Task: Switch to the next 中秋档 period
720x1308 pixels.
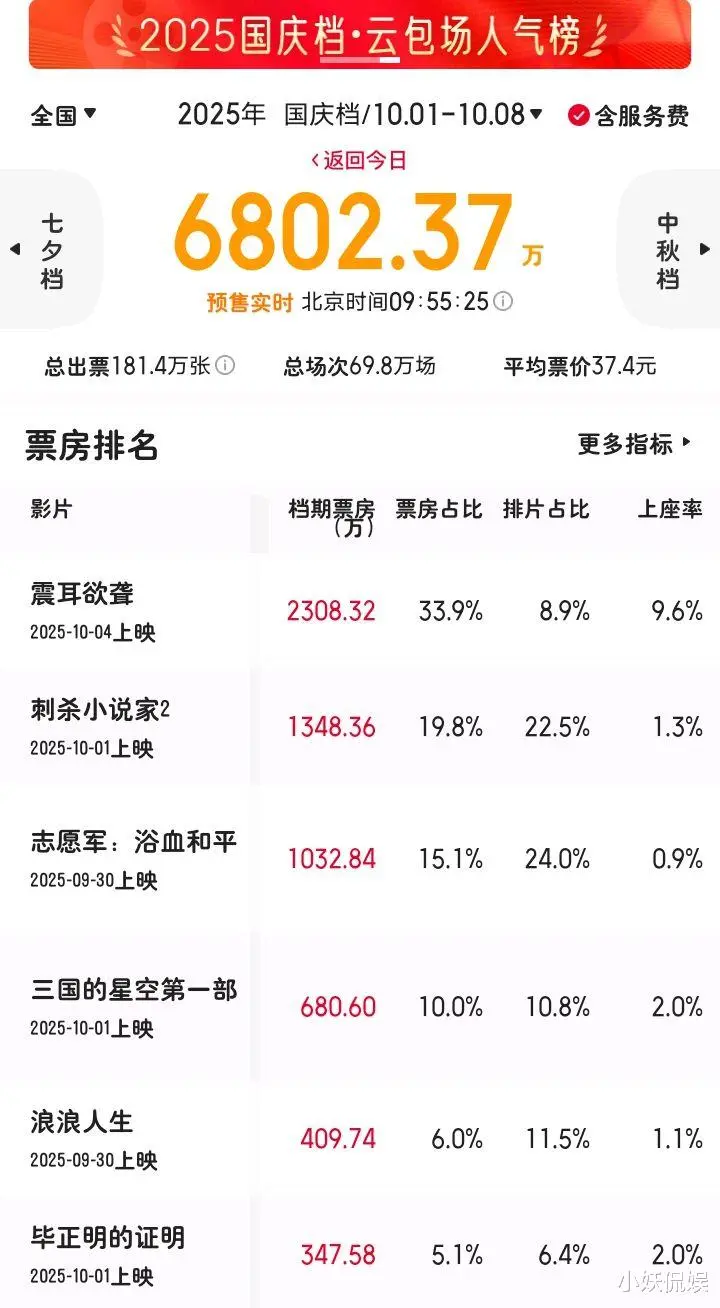Action: (x=670, y=250)
